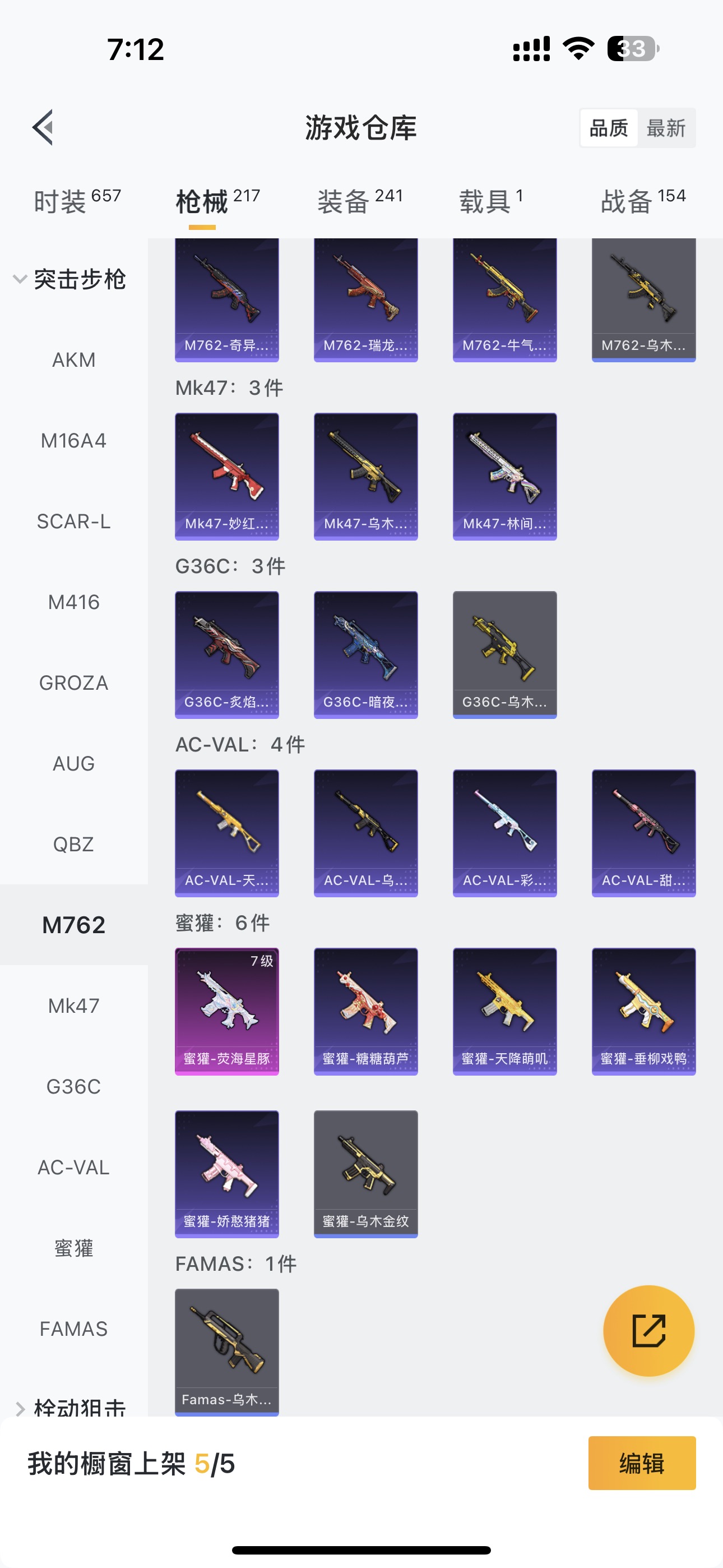The width and height of the screenshot is (723, 1568).
Task: Expand the 栓动狙击 category
Action: [x=70, y=1407]
